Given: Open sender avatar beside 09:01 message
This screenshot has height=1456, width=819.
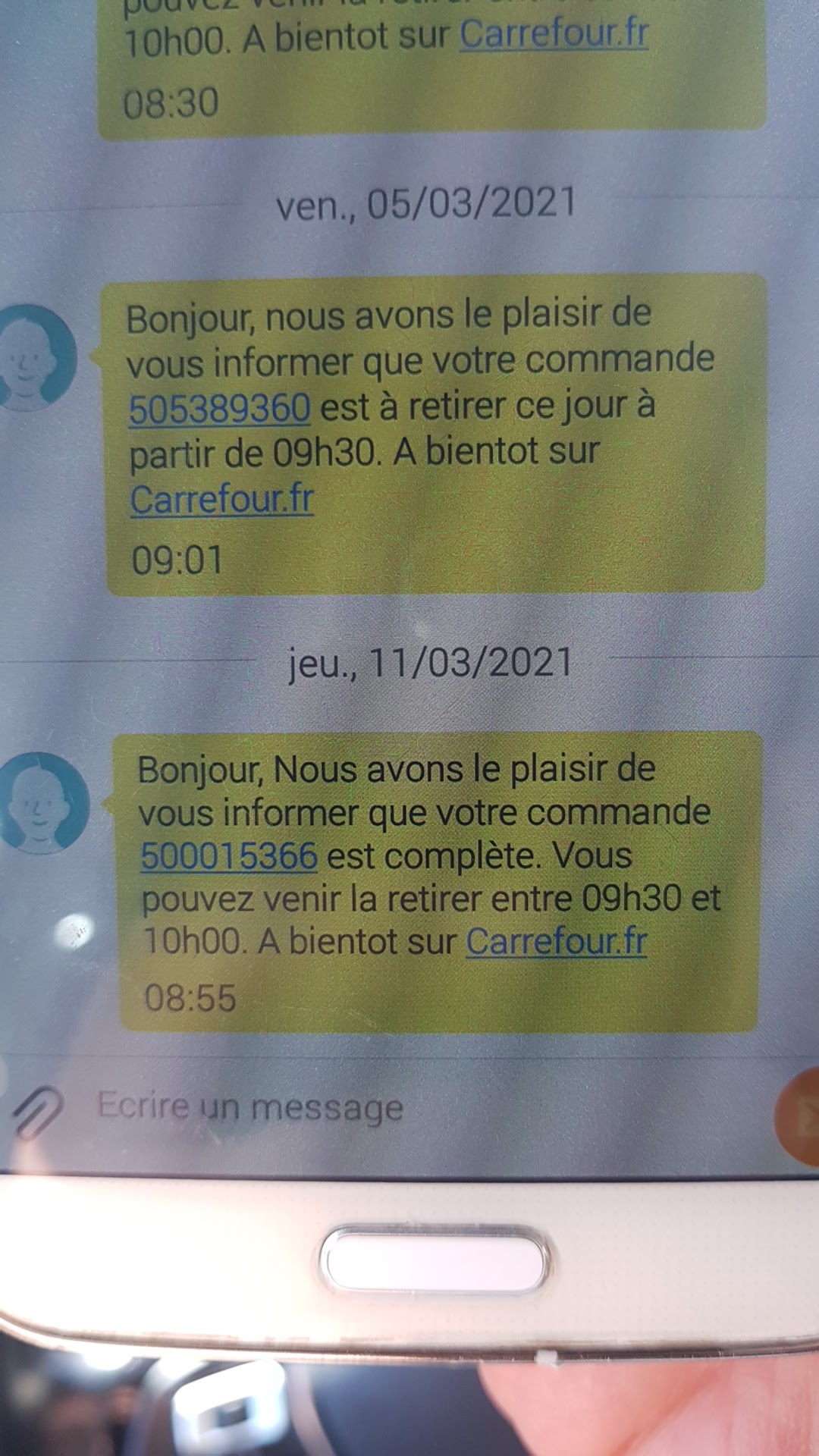Looking at the screenshot, I should [x=34, y=357].
